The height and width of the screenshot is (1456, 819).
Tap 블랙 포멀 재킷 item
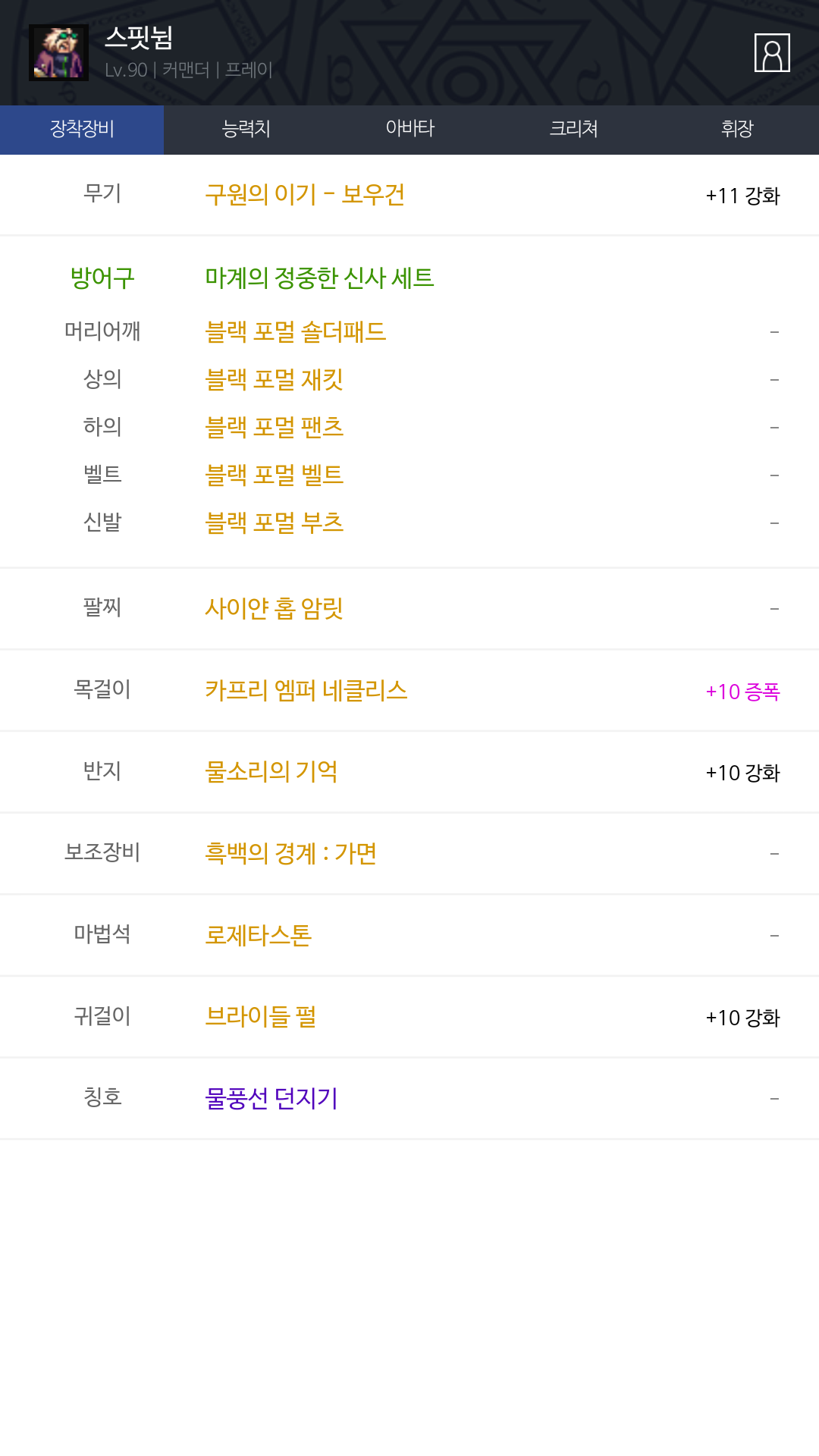pos(274,380)
